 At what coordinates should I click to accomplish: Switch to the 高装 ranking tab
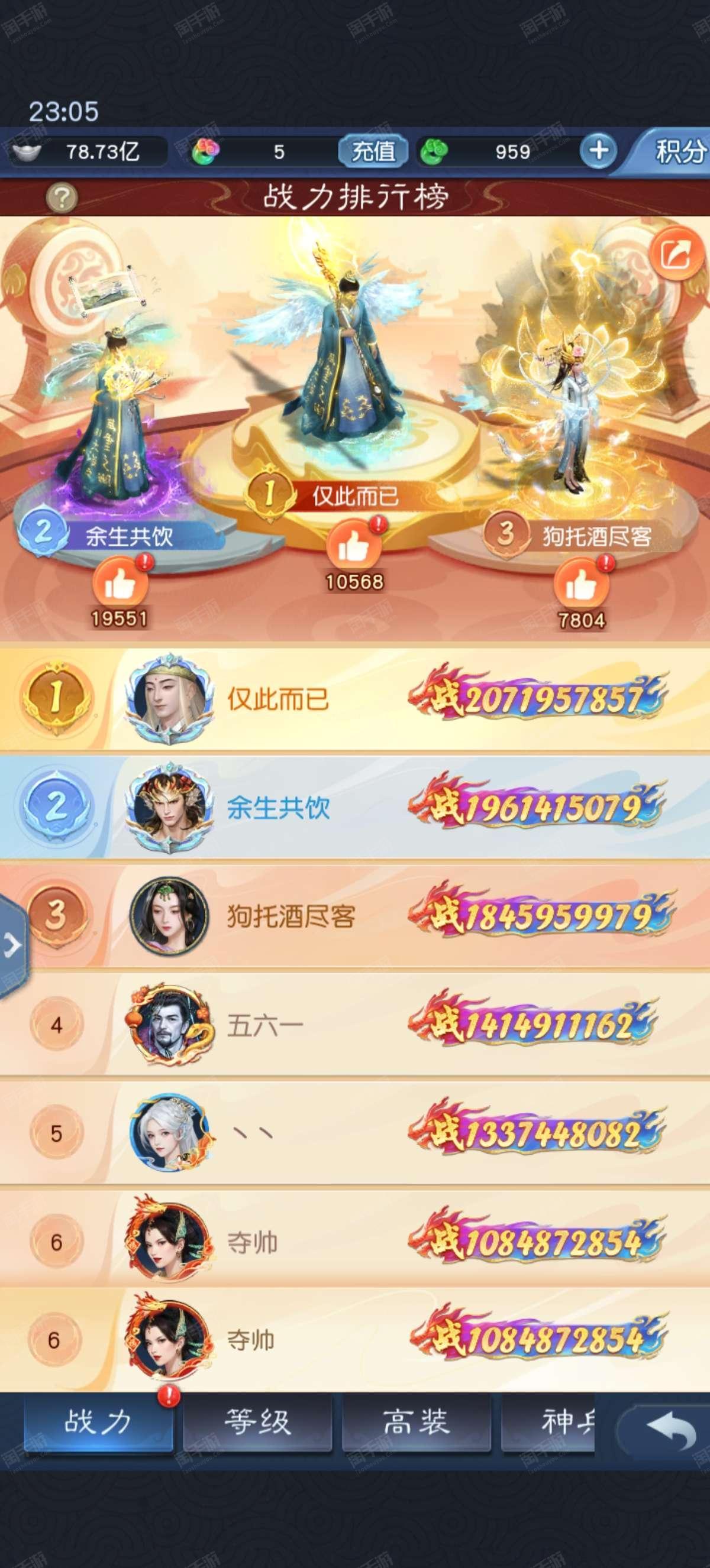417,1423
